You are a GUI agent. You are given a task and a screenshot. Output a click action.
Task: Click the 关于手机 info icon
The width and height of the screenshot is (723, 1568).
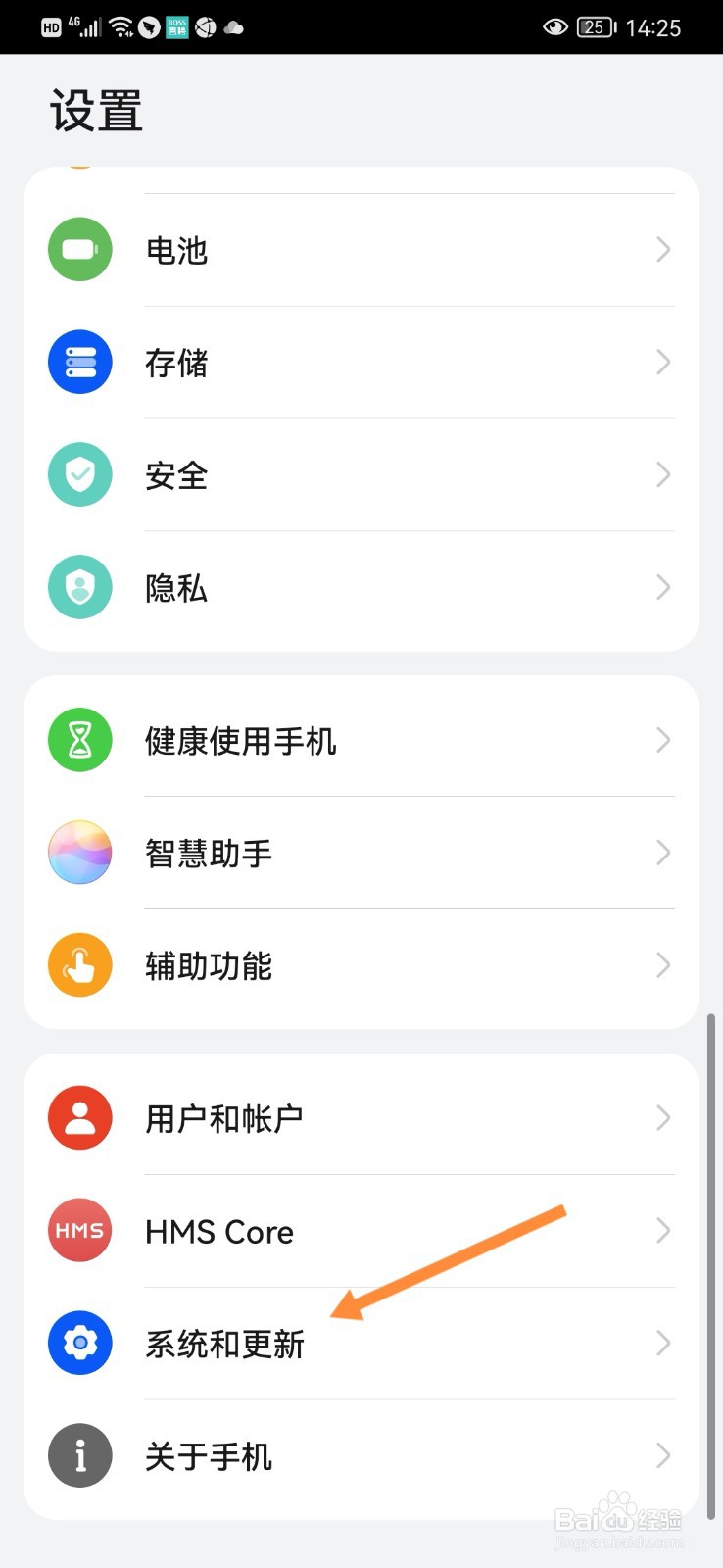tap(79, 1455)
